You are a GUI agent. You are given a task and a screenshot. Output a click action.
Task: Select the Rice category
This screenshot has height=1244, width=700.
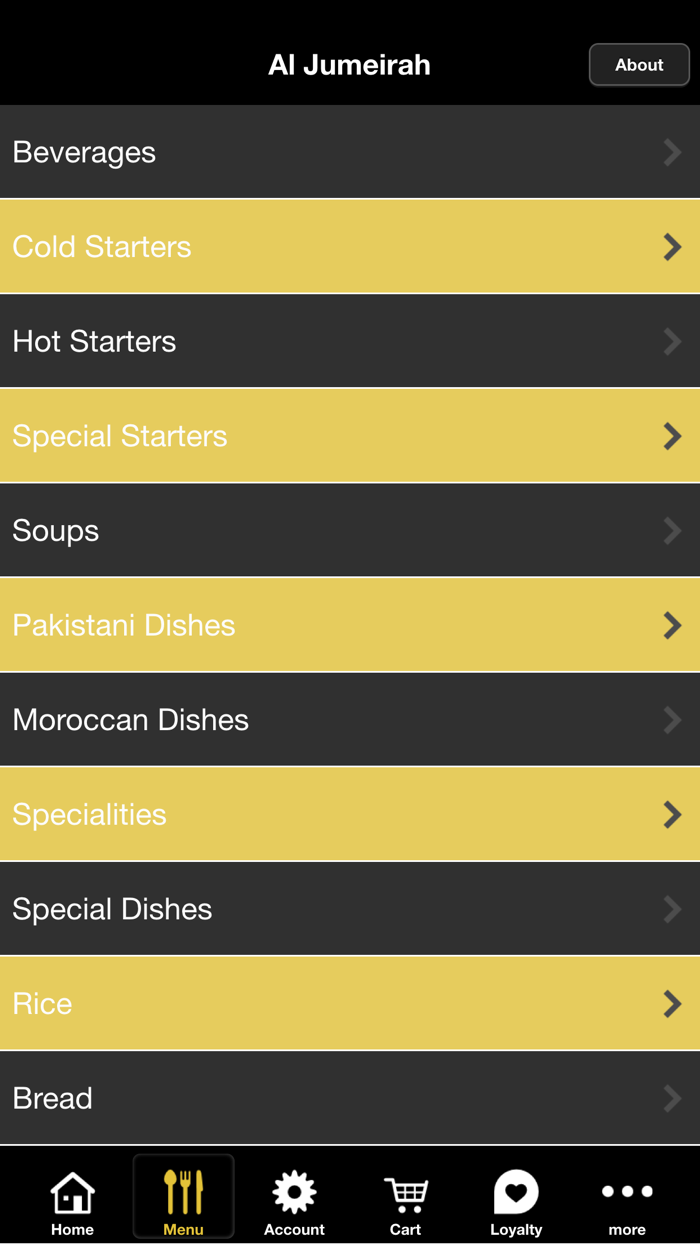click(x=350, y=1003)
